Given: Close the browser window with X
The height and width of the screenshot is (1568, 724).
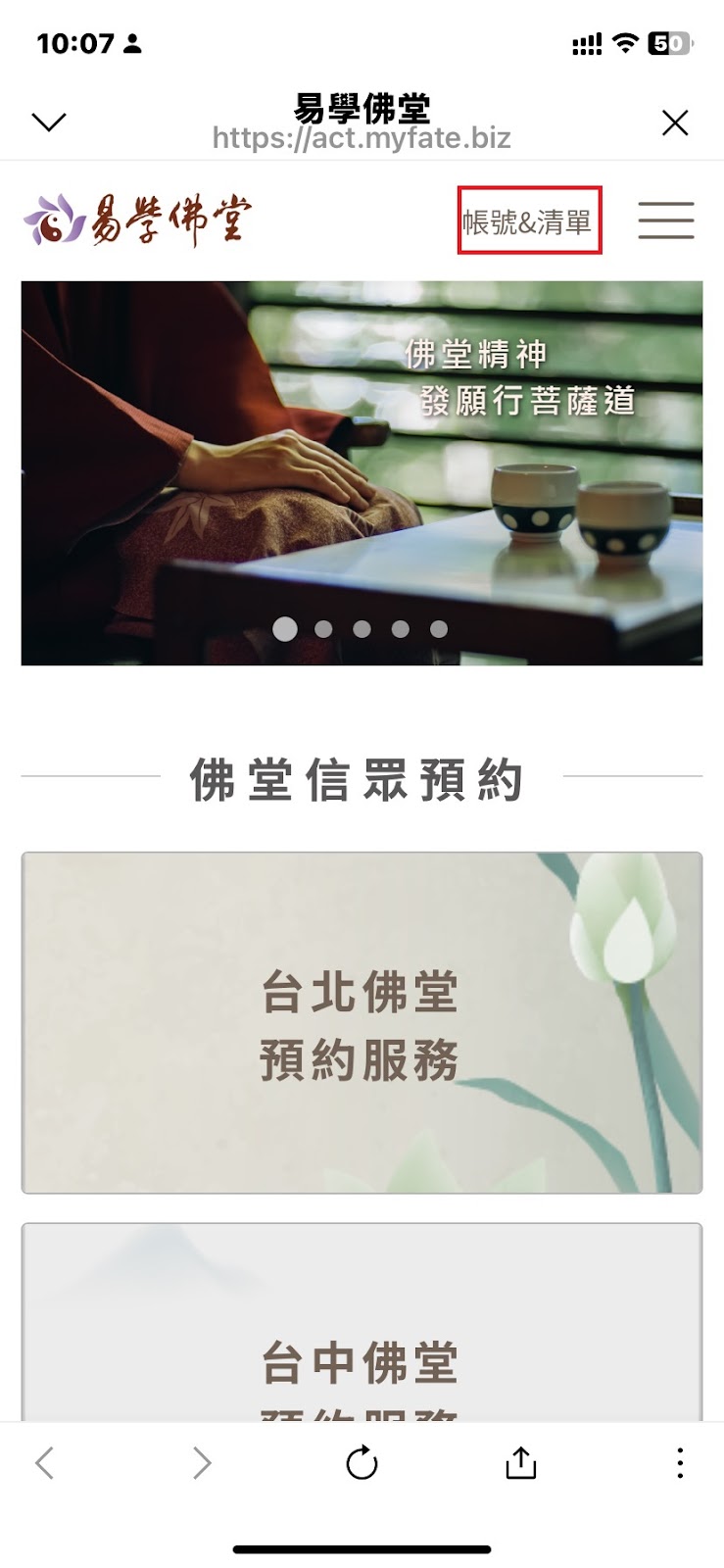Looking at the screenshot, I should click(675, 122).
